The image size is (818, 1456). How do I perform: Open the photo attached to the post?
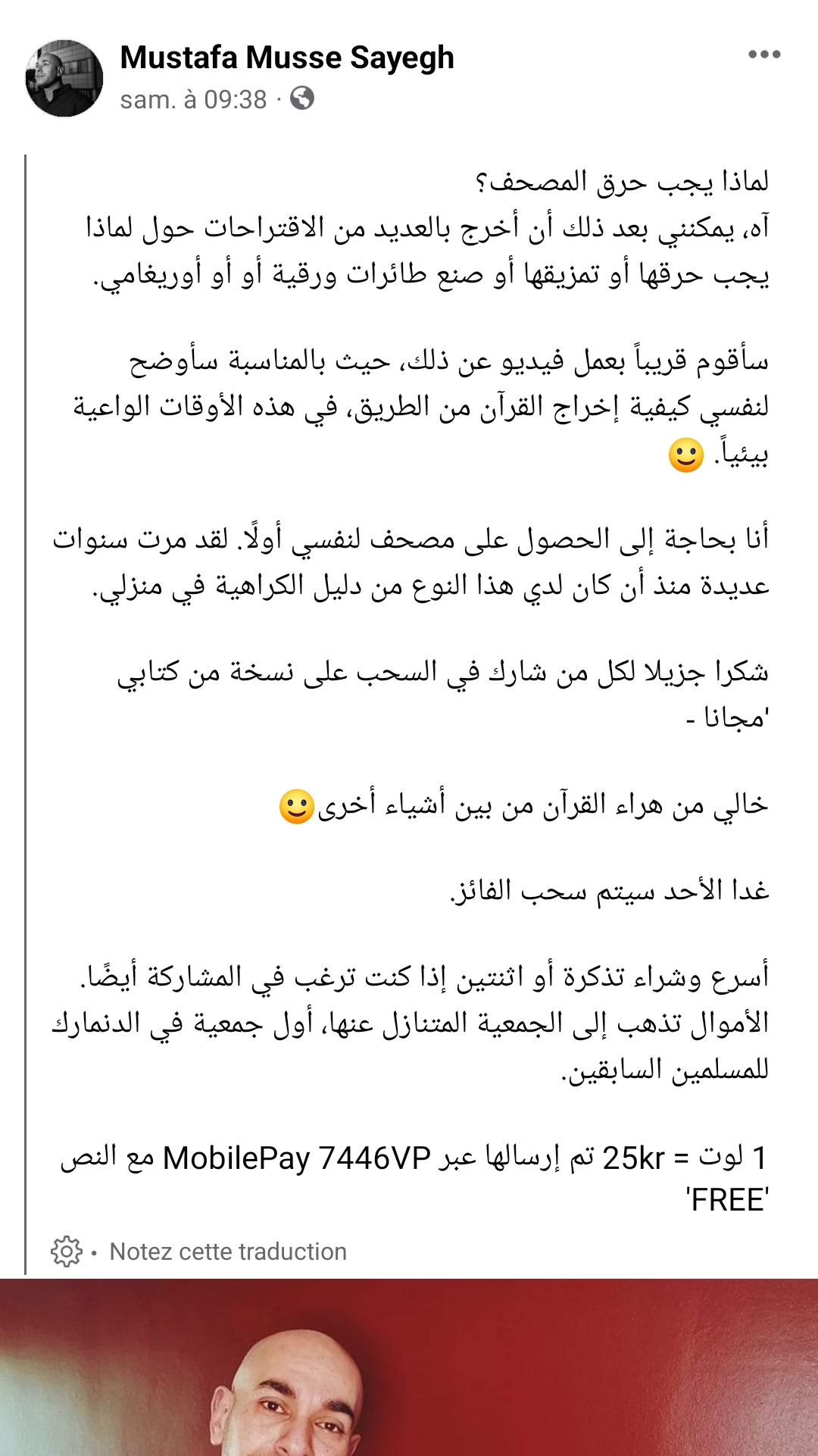[409, 1367]
